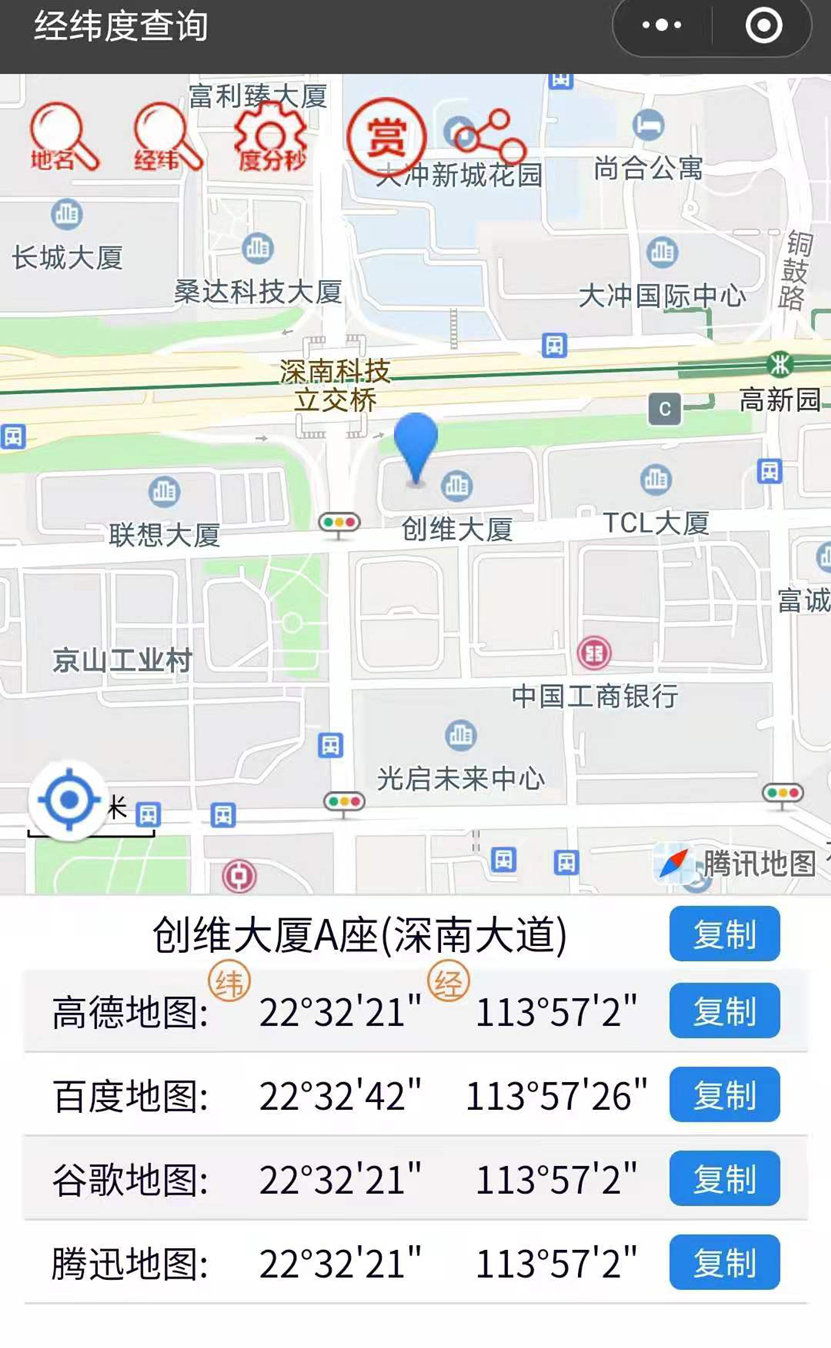
Task: Tap the locate-me compass icon at bottom left
Action: [66, 800]
